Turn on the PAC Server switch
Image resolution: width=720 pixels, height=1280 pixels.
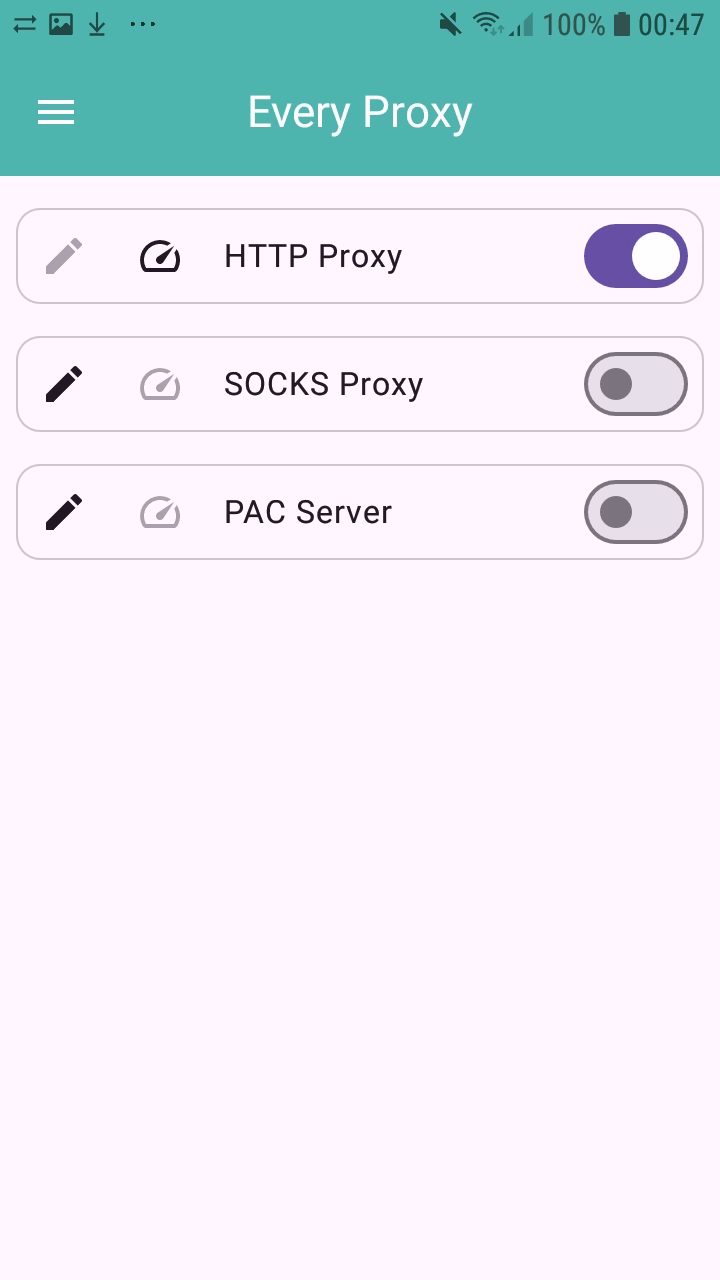click(x=635, y=512)
